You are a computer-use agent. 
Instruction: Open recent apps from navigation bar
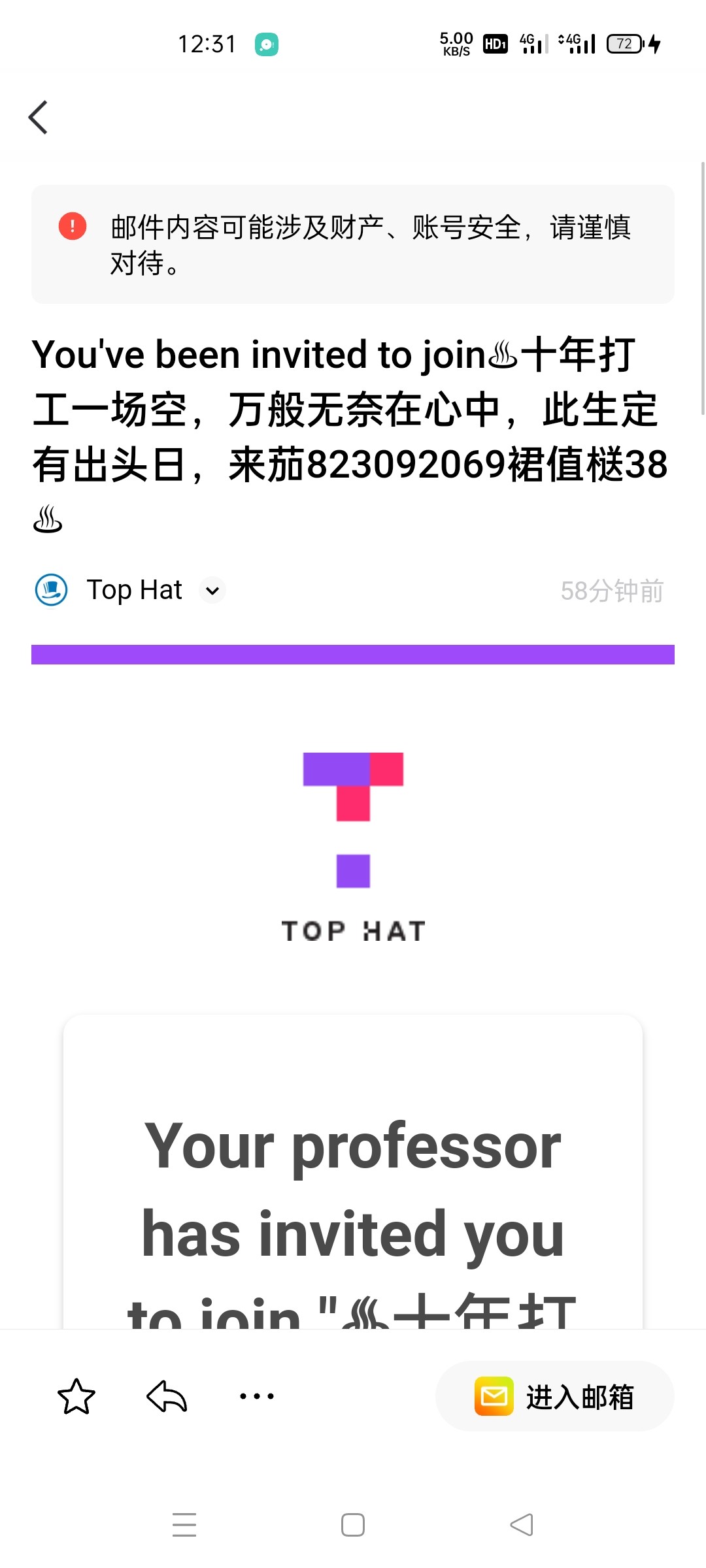[184, 1525]
